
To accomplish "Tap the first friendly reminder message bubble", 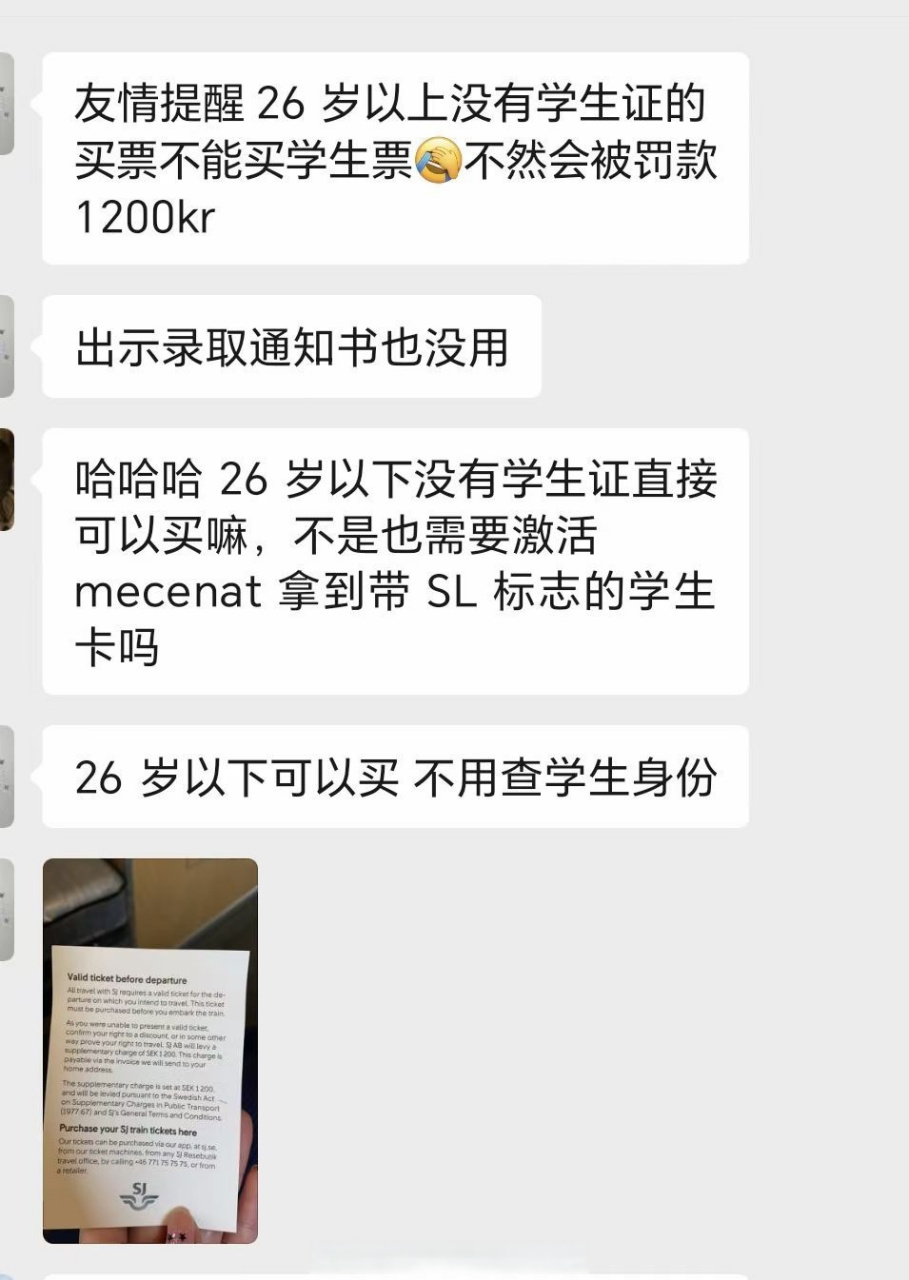I will point(395,157).
